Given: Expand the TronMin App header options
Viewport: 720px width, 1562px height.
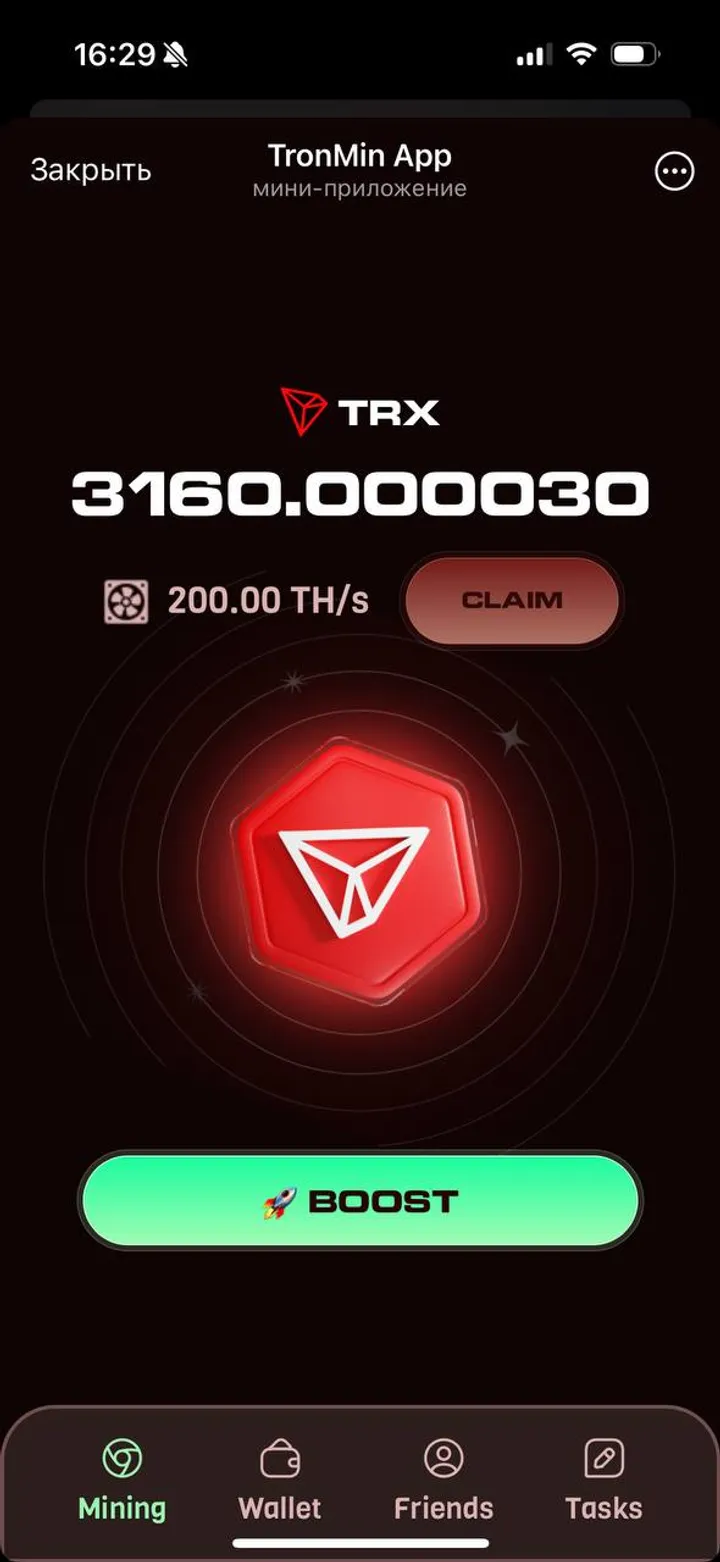Looking at the screenshot, I should click(x=673, y=171).
